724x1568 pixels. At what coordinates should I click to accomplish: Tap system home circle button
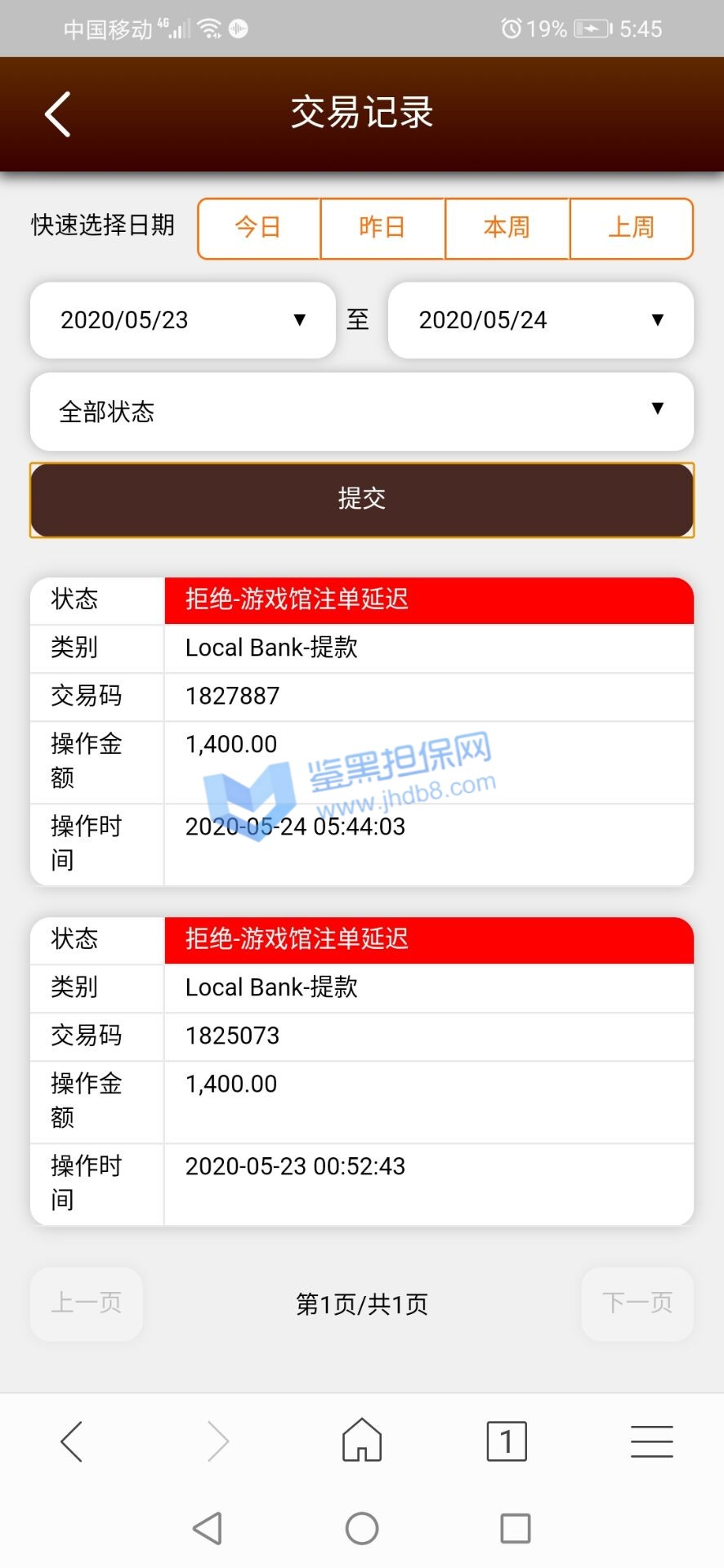click(362, 1528)
